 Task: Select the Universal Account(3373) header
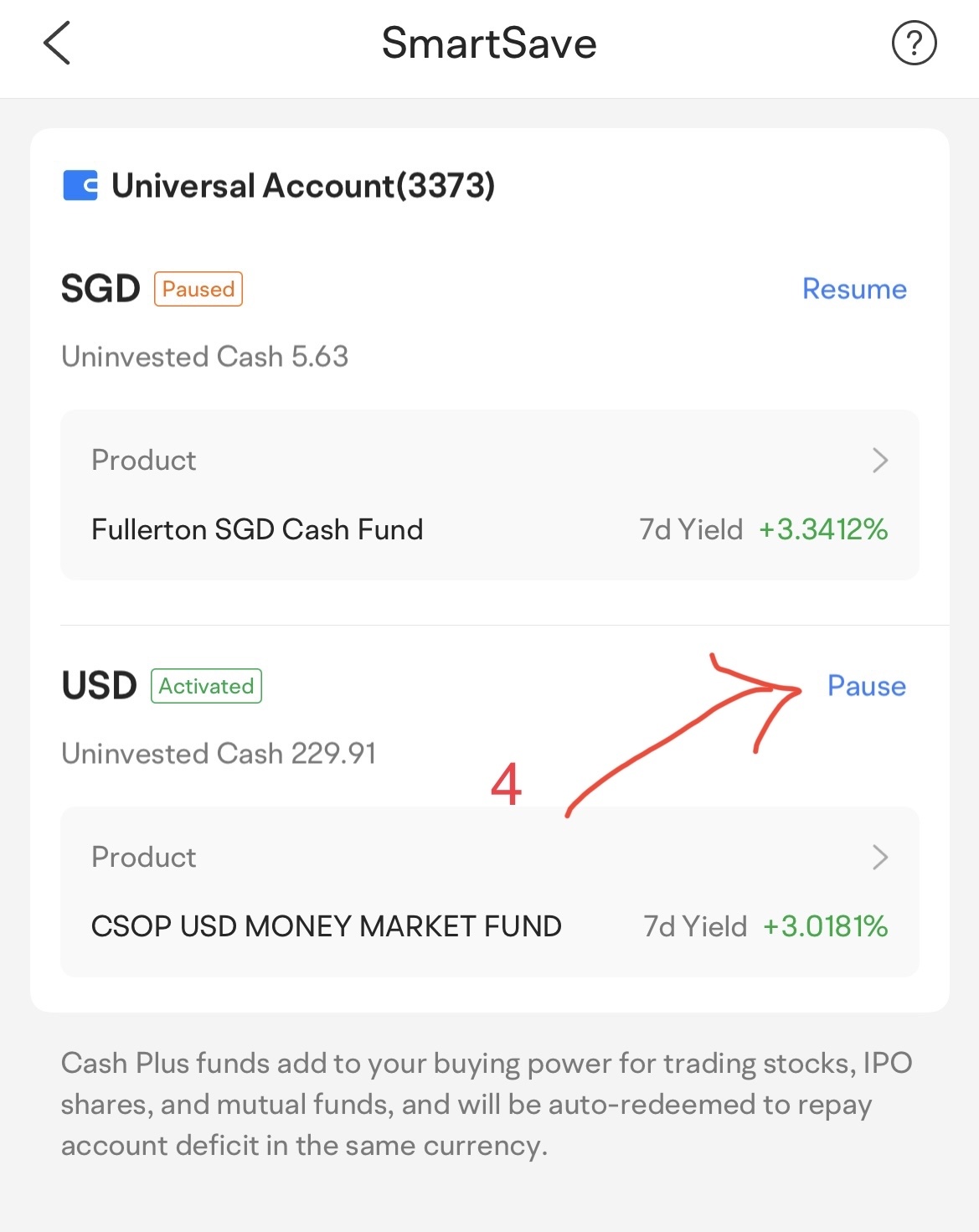[304, 184]
